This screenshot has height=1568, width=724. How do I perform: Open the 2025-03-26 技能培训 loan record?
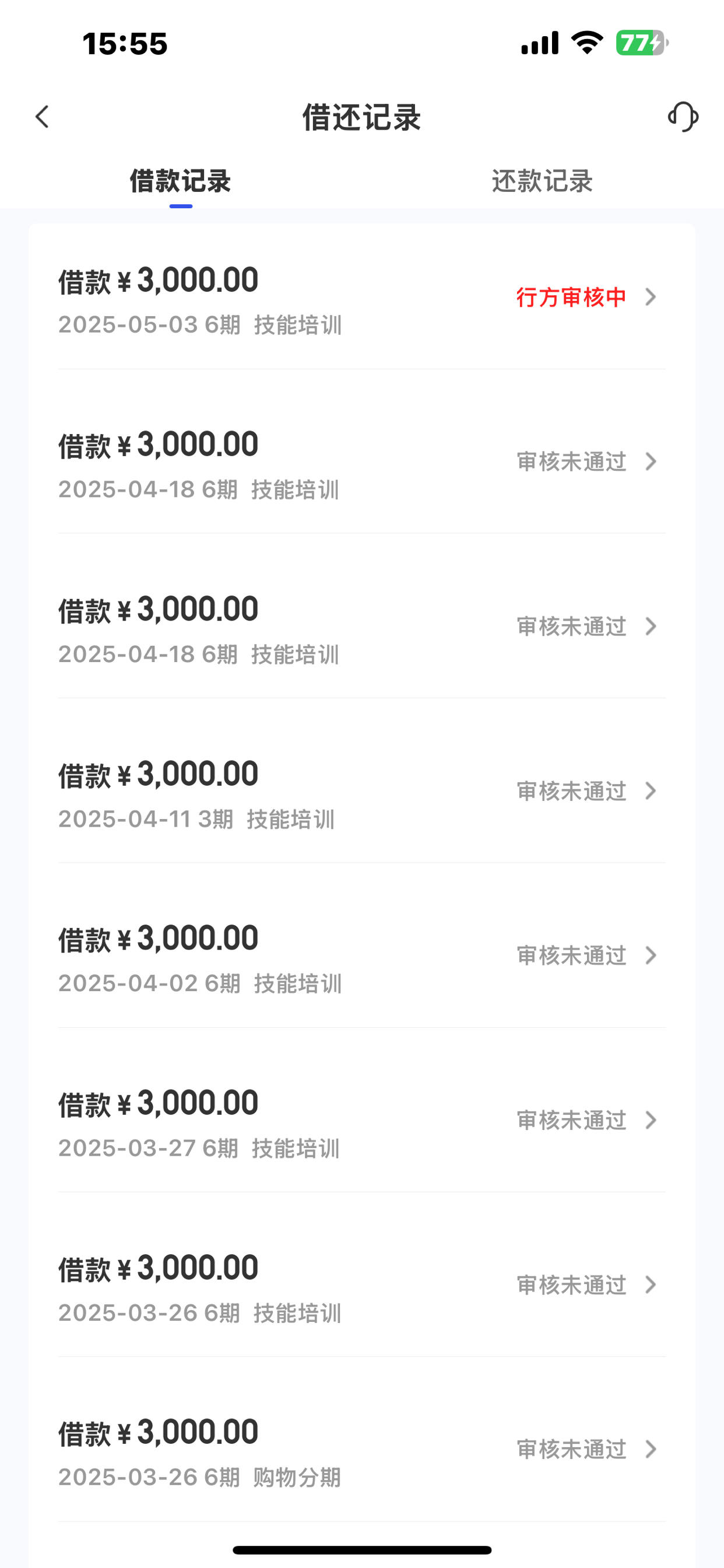362,1285
